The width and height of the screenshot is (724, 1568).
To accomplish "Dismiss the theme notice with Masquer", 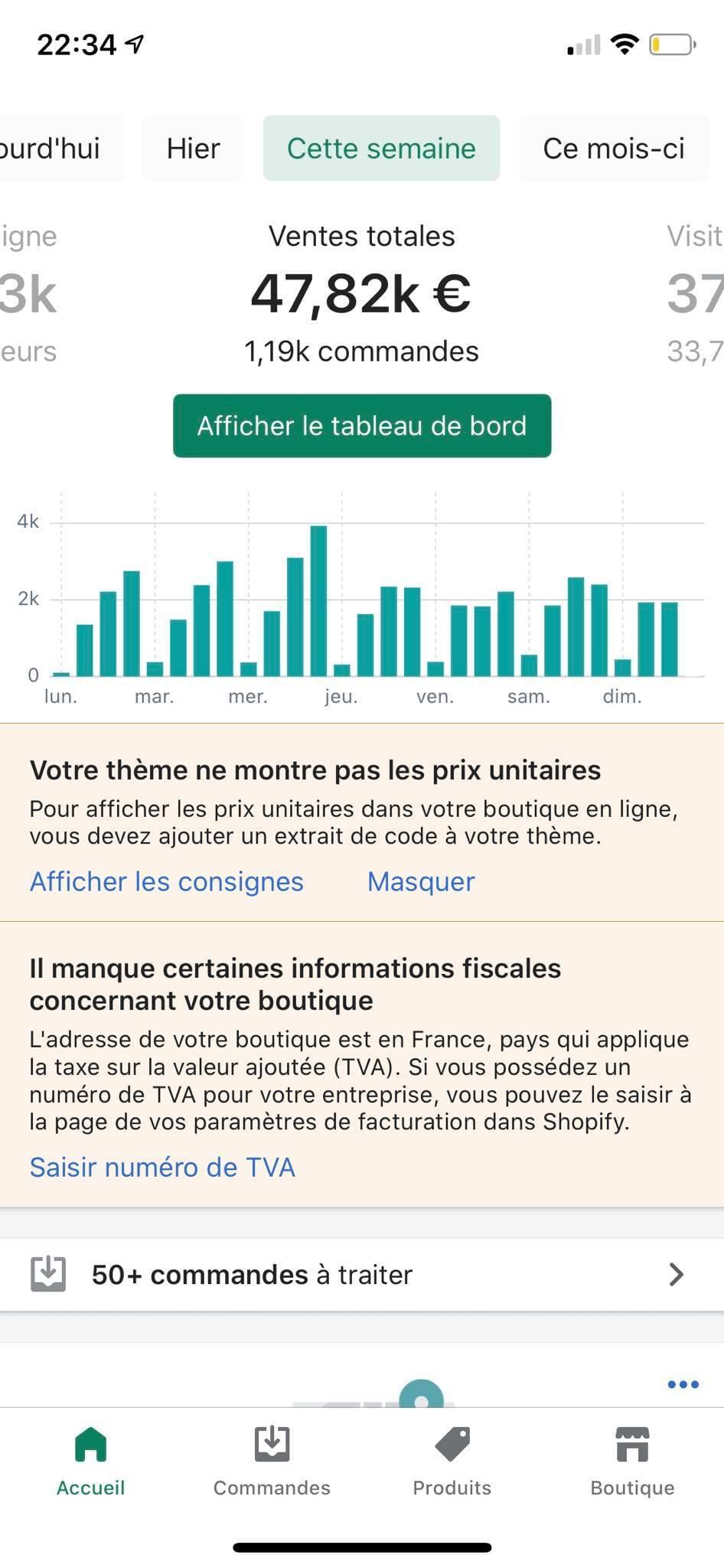I will pos(421,881).
